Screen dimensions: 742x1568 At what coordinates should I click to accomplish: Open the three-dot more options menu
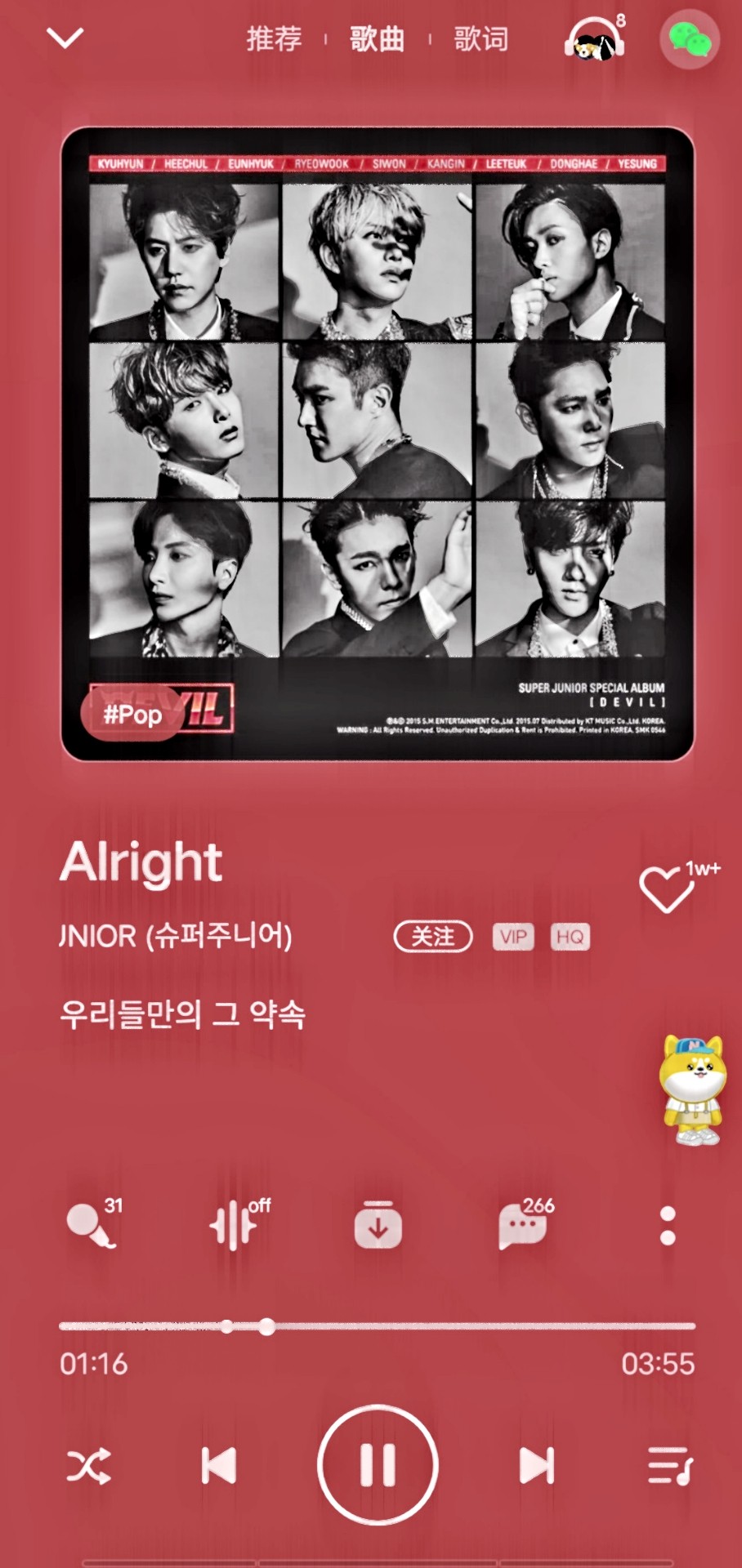click(x=668, y=1225)
